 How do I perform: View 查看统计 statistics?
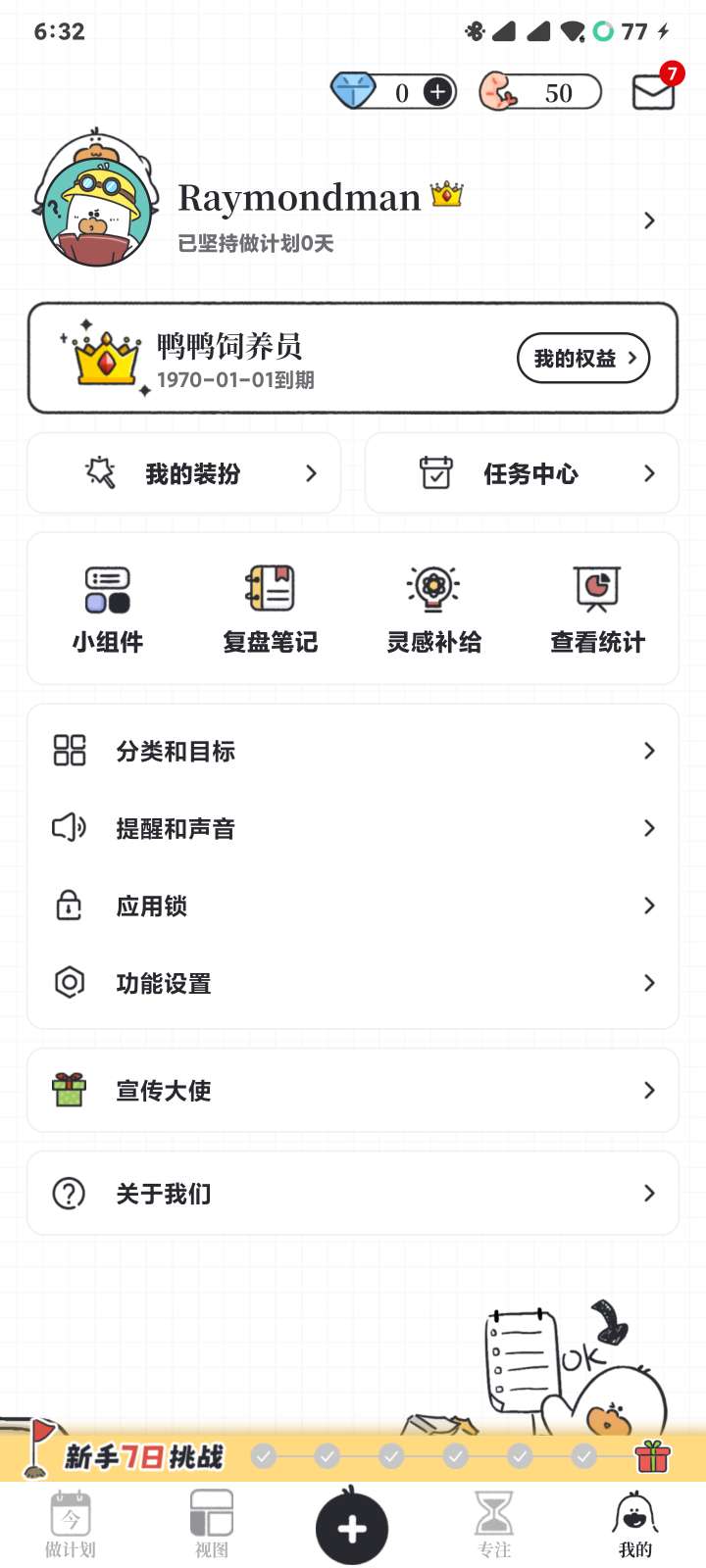tap(597, 608)
